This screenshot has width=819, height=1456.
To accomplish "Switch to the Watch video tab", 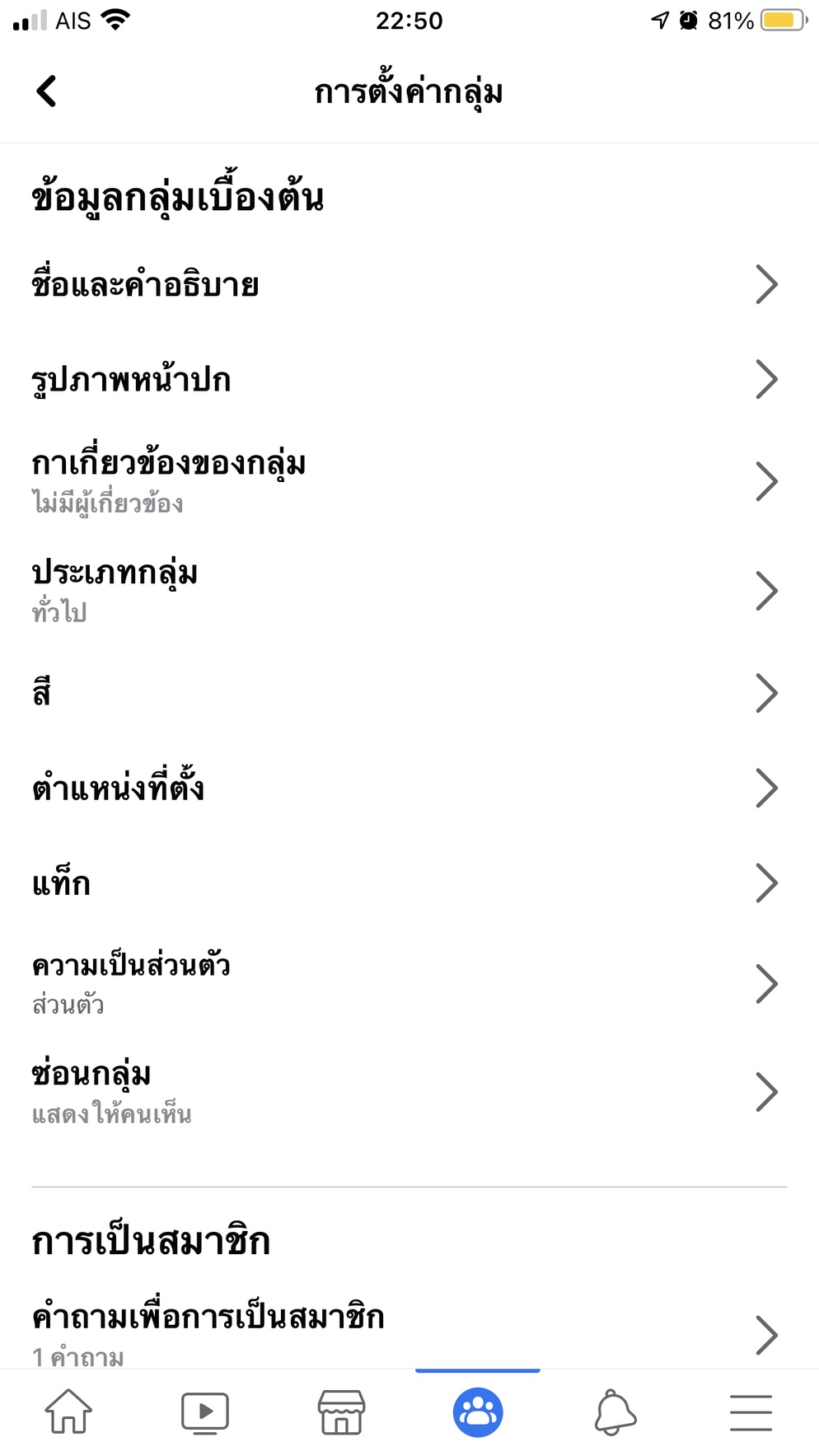I will coord(205,1412).
